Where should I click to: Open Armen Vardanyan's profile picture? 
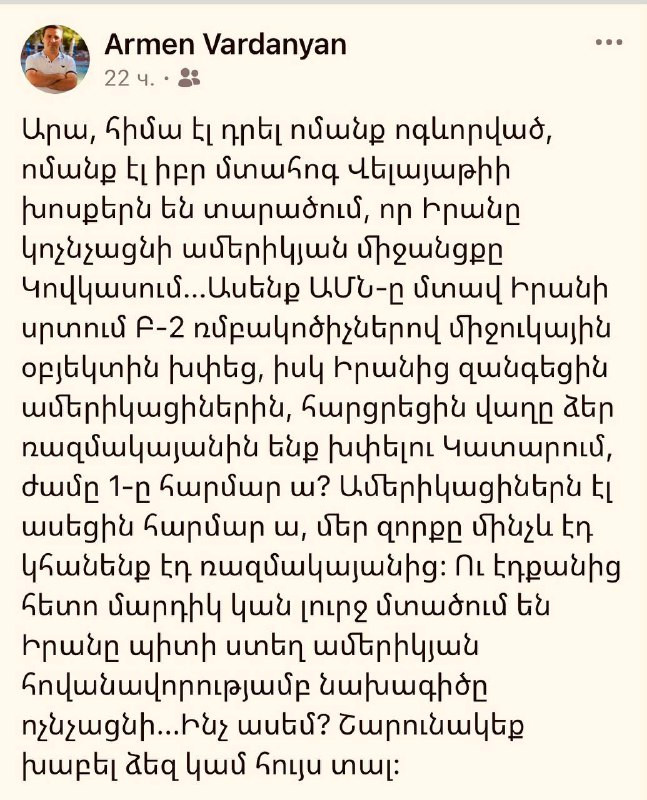(55, 59)
